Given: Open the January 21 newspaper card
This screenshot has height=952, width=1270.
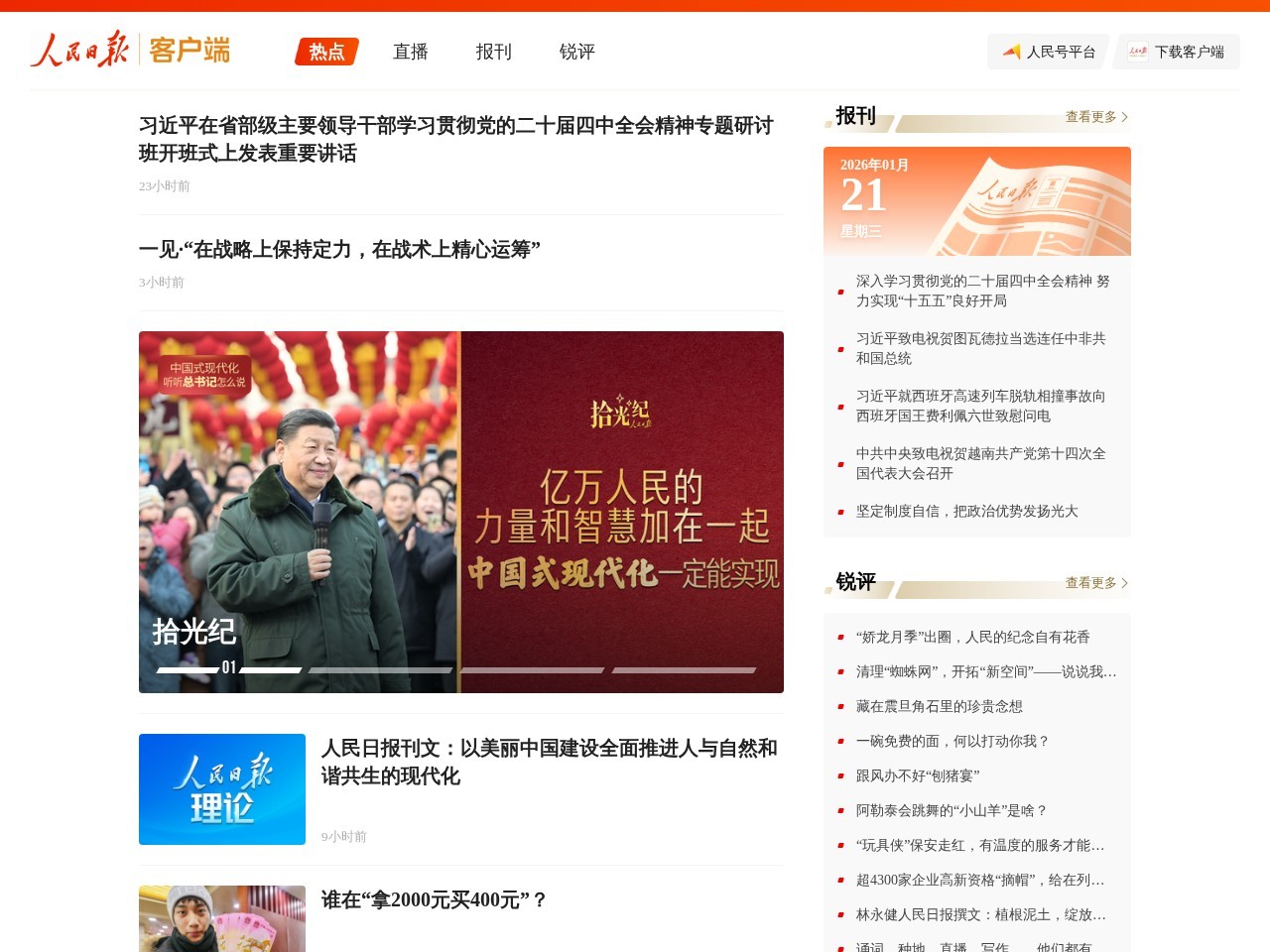Looking at the screenshot, I should coord(976,201).
